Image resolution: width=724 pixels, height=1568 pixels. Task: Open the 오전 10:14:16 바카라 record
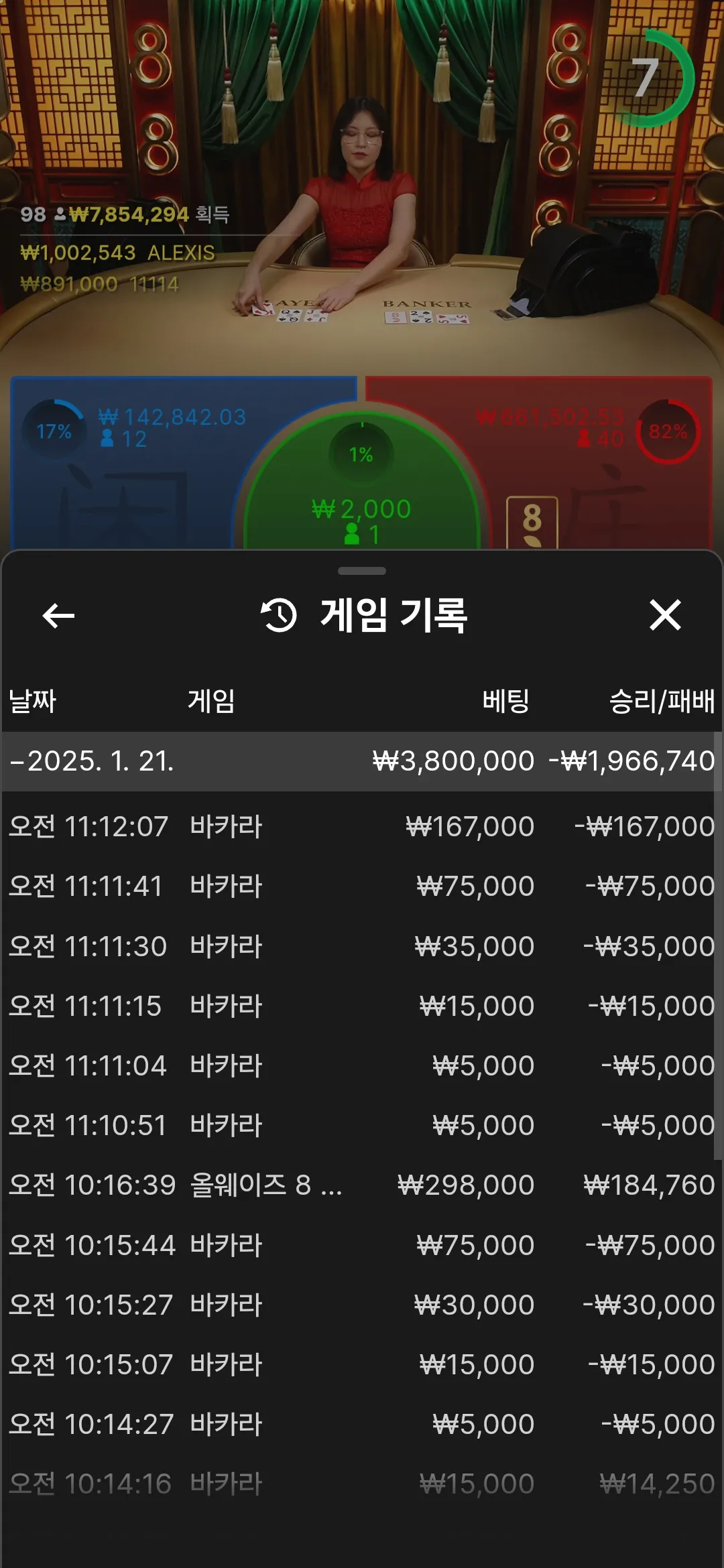362,1484
